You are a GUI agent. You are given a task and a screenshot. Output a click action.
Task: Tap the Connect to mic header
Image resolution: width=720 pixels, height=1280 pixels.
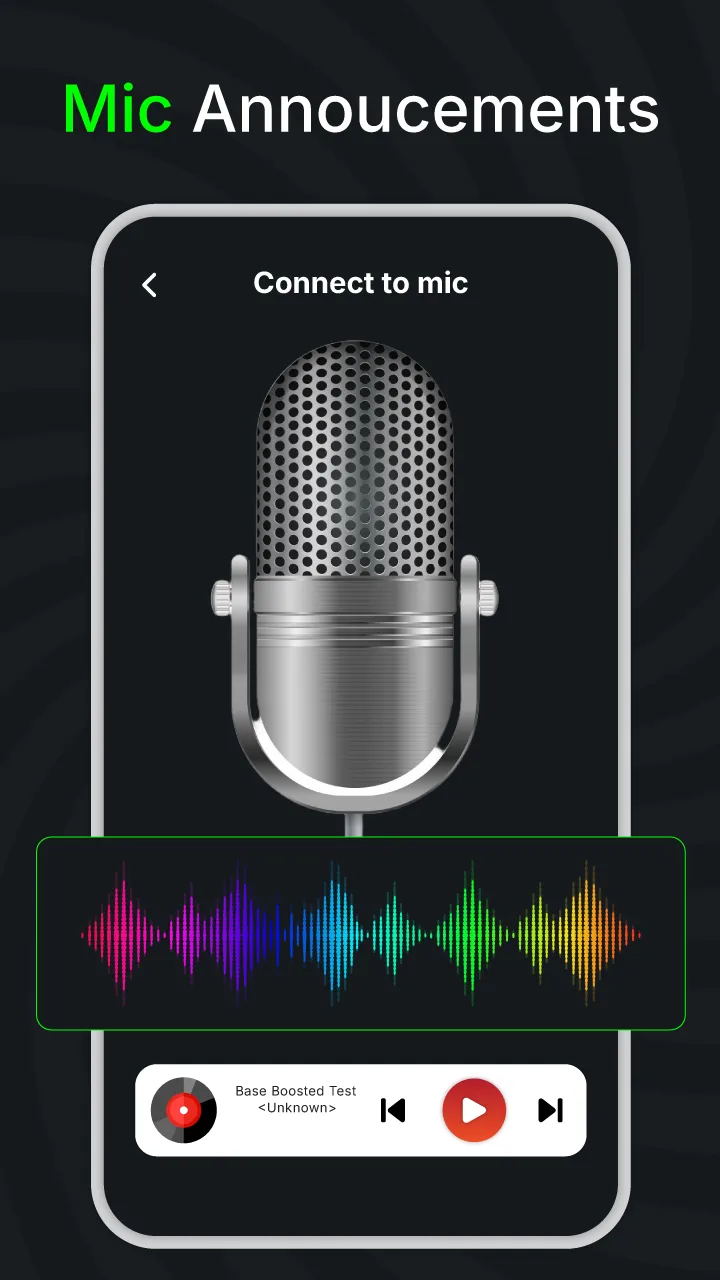(x=361, y=283)
